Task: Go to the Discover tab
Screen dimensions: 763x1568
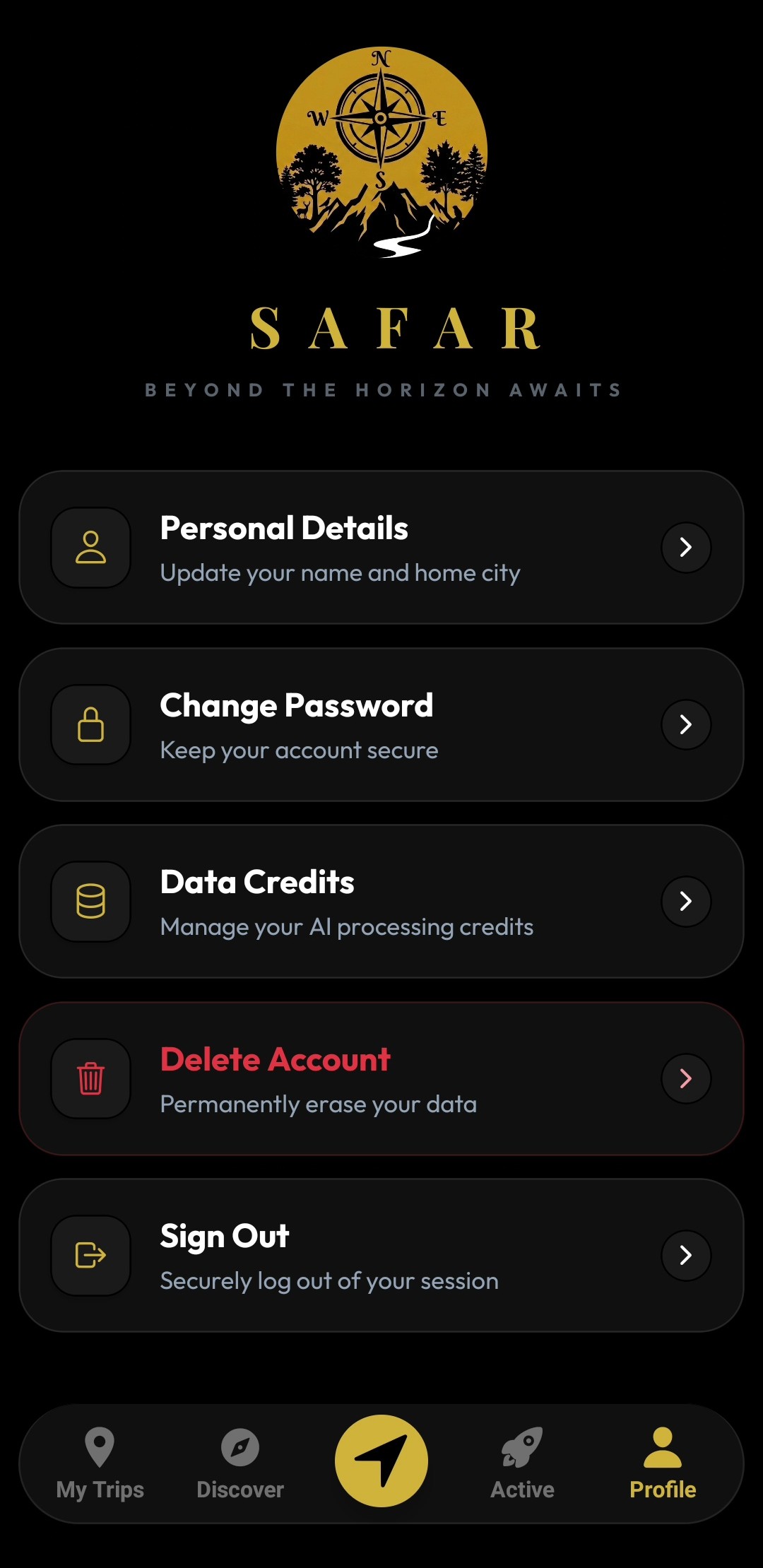Action: click(240, 1463)
